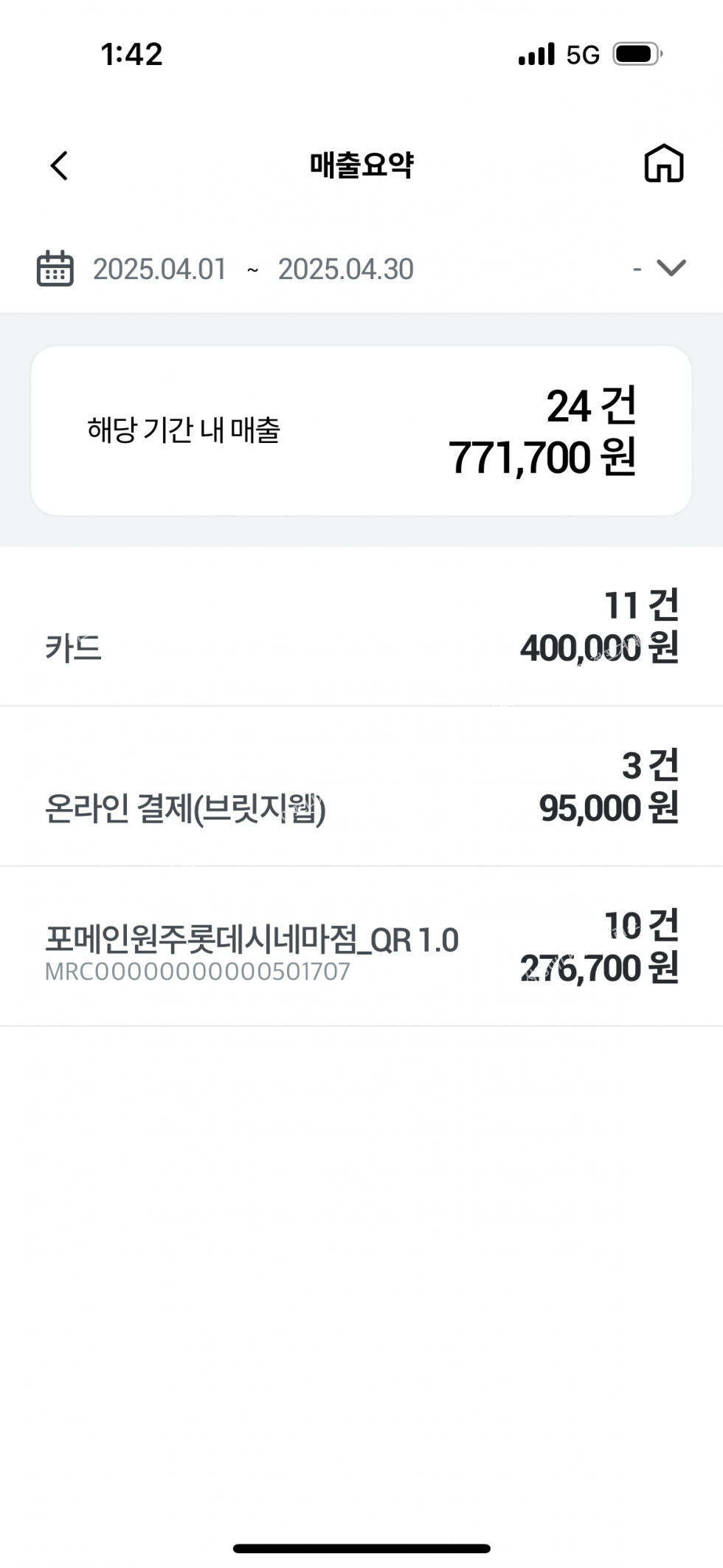Image resolution: width=723 pixels, height=1568 pixels.
Task: Tap the start date 2025.04.01
Action: tap(159, 269)
